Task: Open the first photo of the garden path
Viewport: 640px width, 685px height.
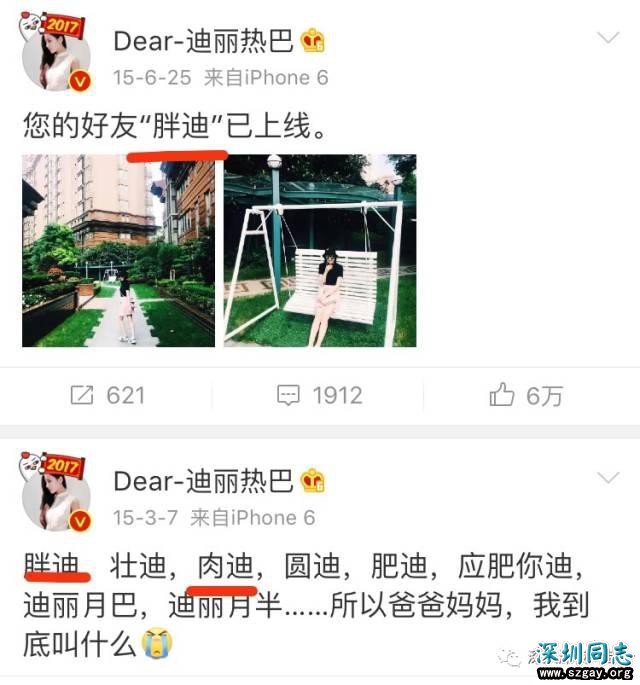Action: pyautogui.click(x=118, y=251)
